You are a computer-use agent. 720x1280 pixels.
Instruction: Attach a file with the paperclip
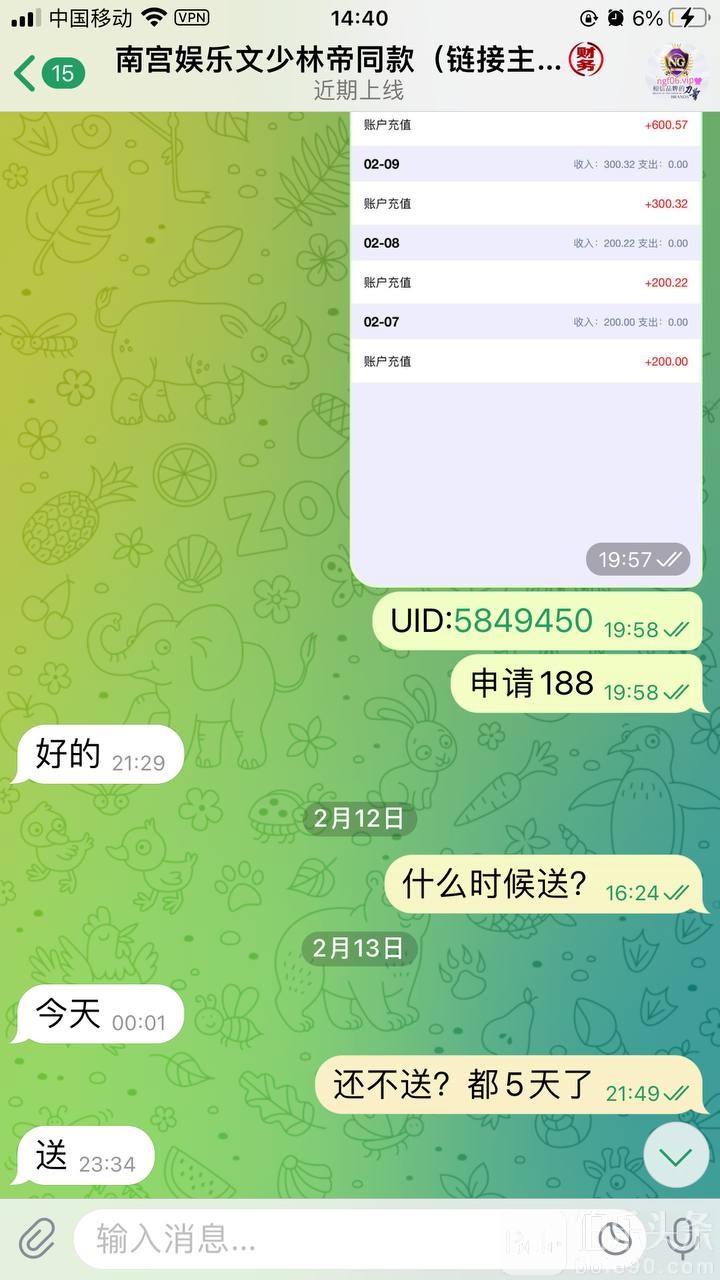(37, 1240)
